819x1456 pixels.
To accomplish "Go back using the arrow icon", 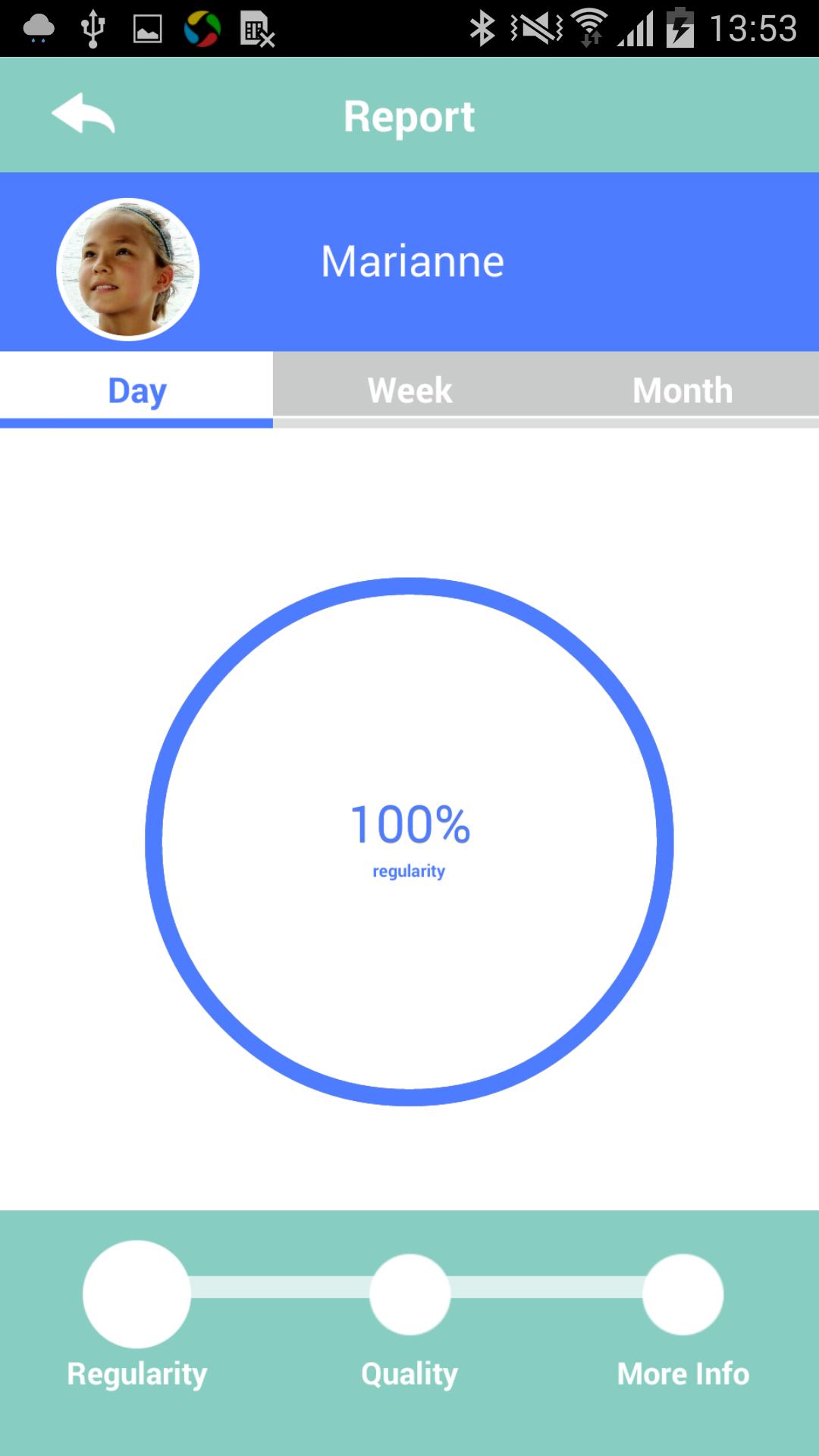I will coord(83,114).
